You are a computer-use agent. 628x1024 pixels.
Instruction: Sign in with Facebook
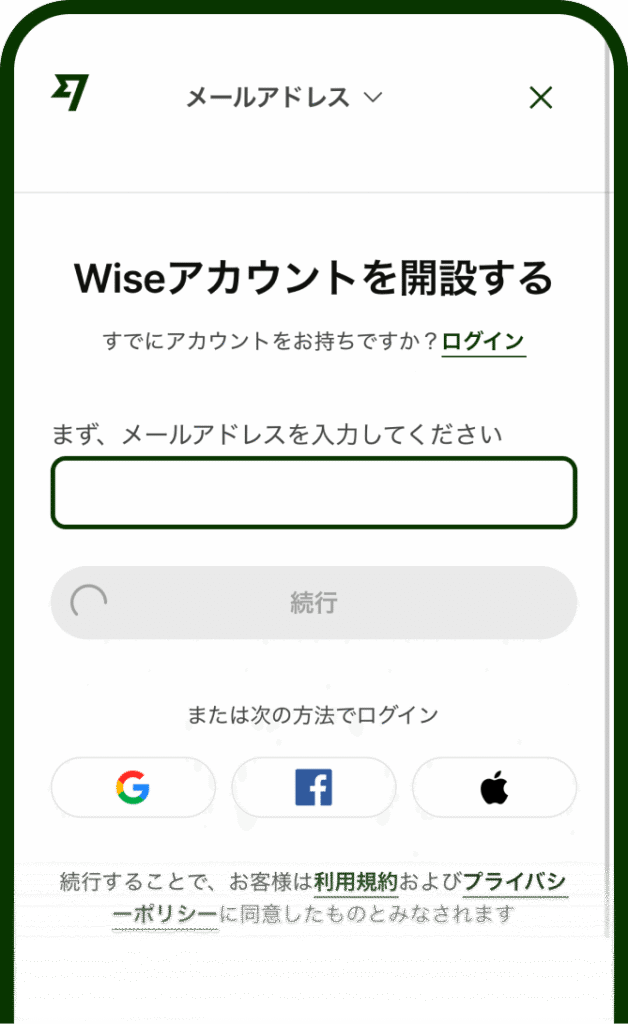pos(314,787)
